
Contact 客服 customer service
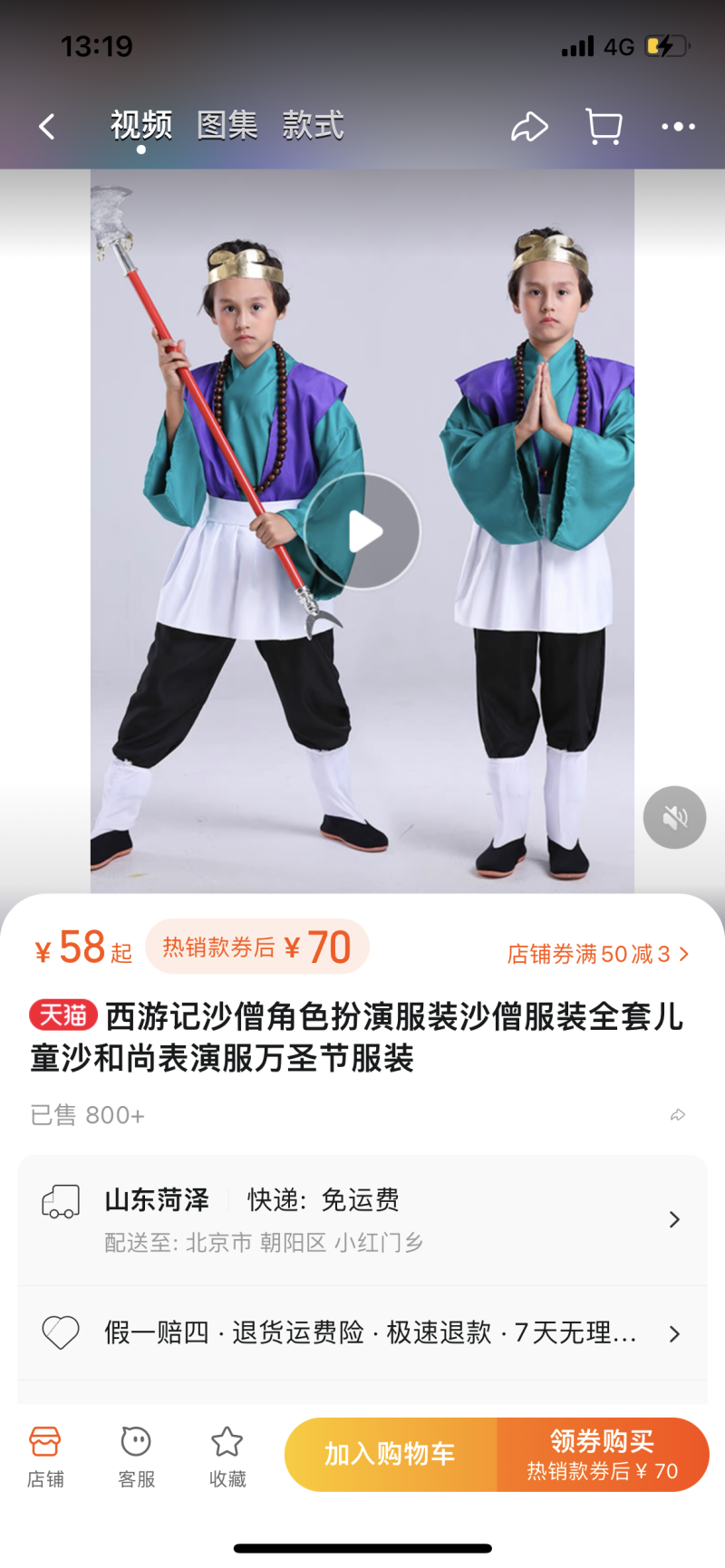click(136, 1456)
